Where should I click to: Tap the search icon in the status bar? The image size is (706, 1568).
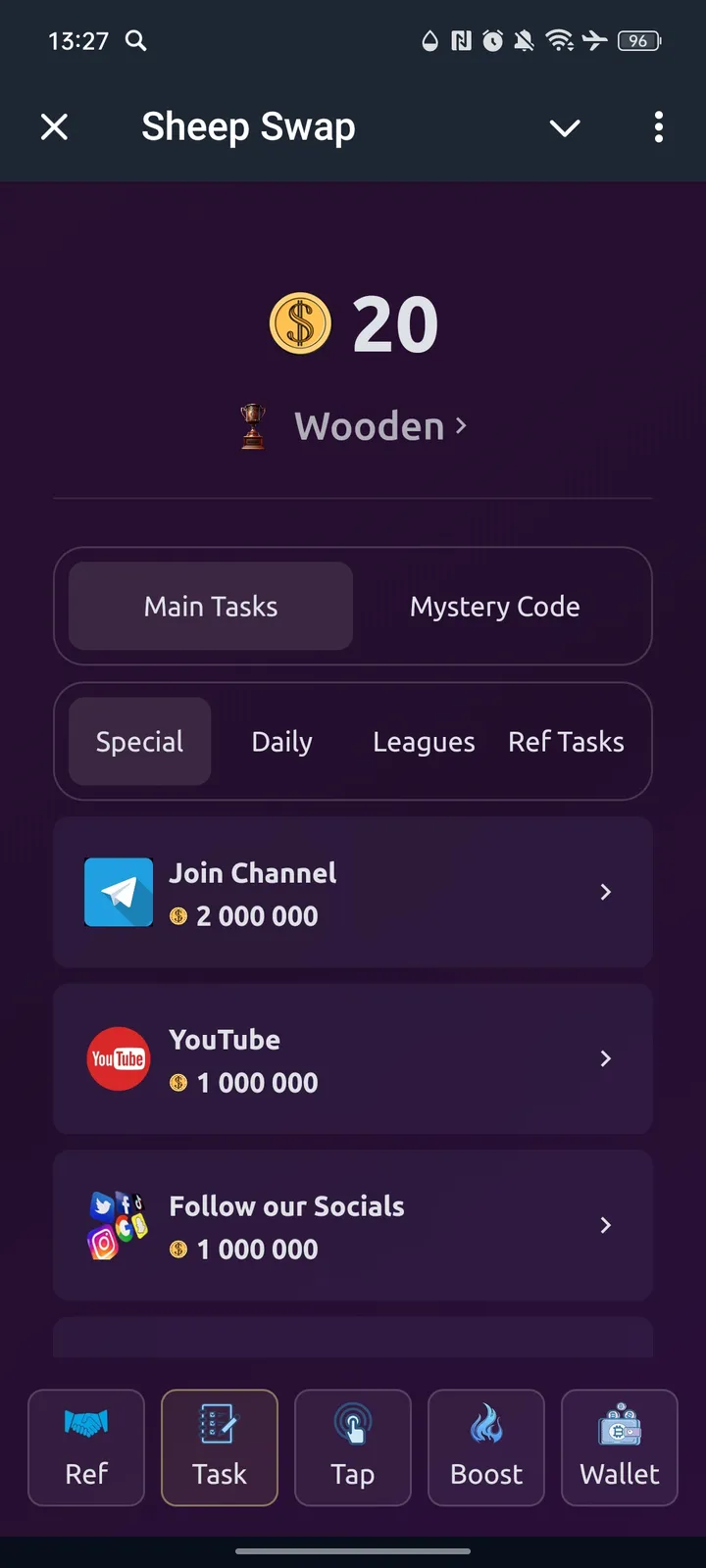click(136, 41)
